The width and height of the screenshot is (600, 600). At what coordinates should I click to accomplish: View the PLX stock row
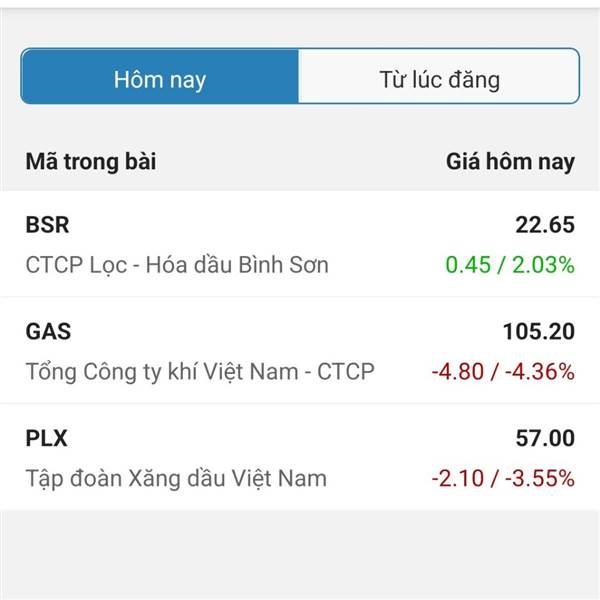tap(300, 457)
